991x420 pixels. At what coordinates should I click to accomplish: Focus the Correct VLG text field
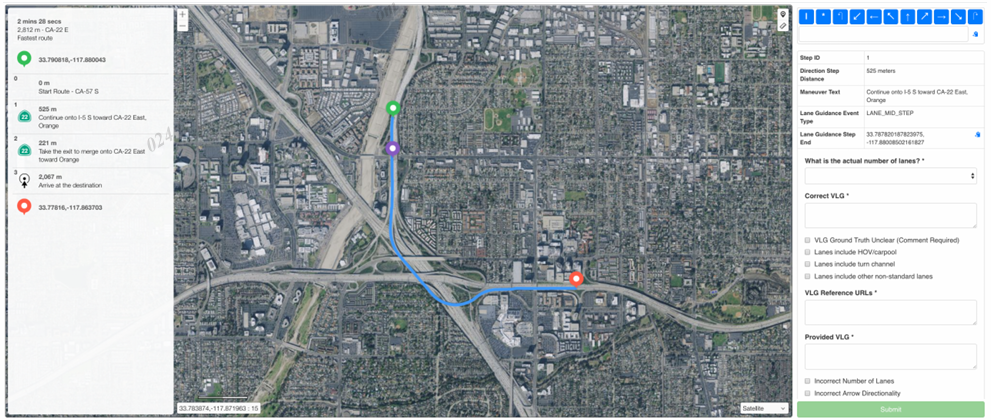pyautogui.click(x=890, y=215)
